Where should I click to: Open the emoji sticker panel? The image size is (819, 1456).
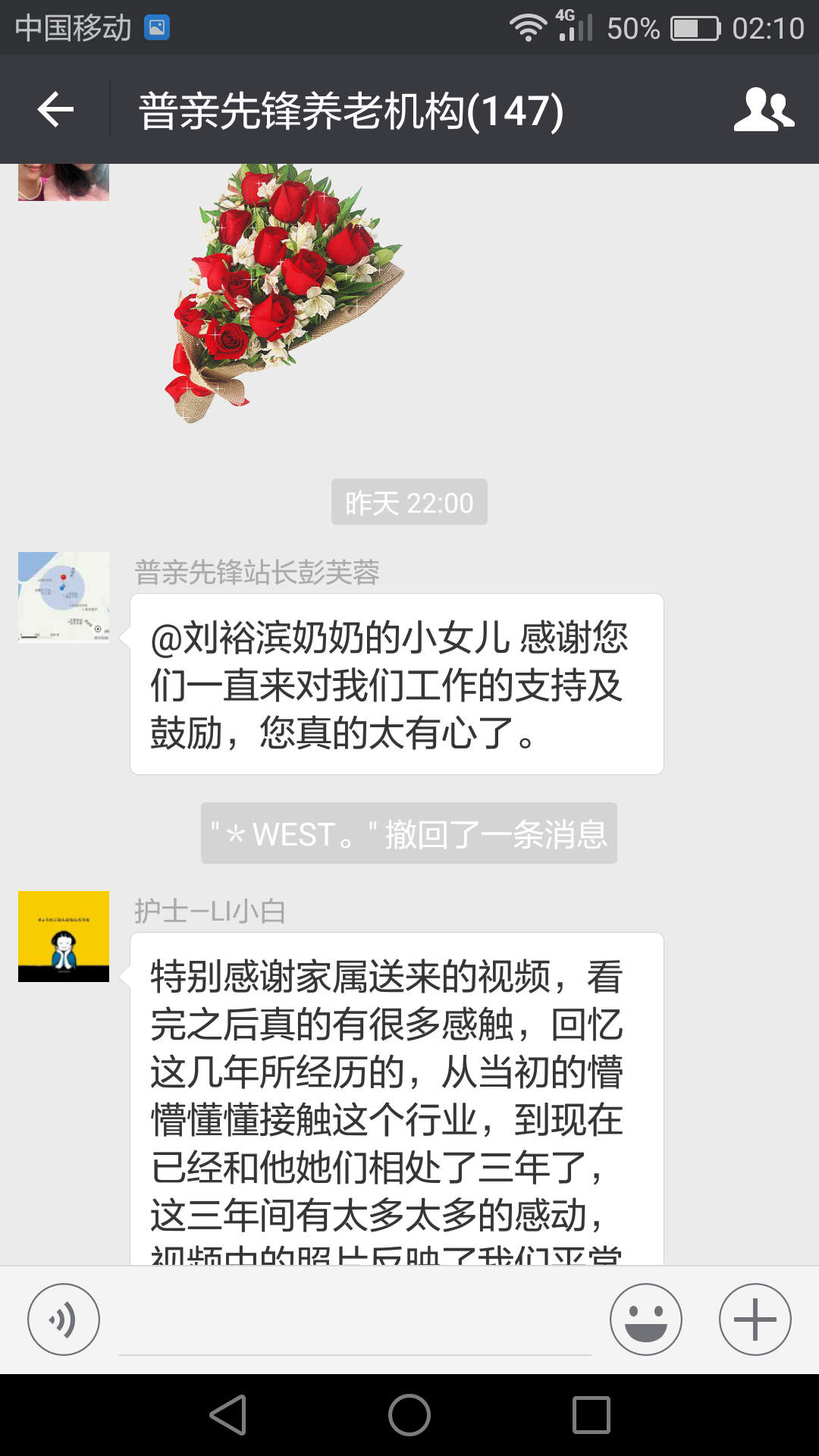click(x=645, y=1319)
